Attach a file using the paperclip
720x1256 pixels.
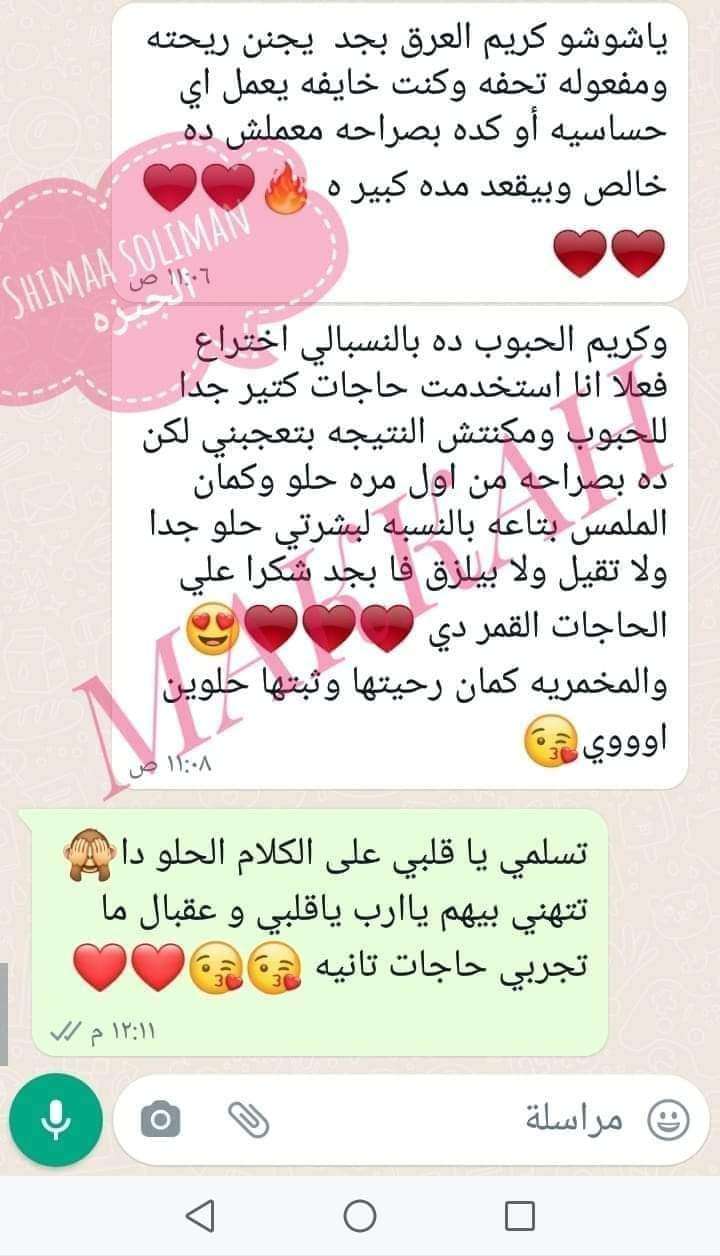click(248, 1120)
